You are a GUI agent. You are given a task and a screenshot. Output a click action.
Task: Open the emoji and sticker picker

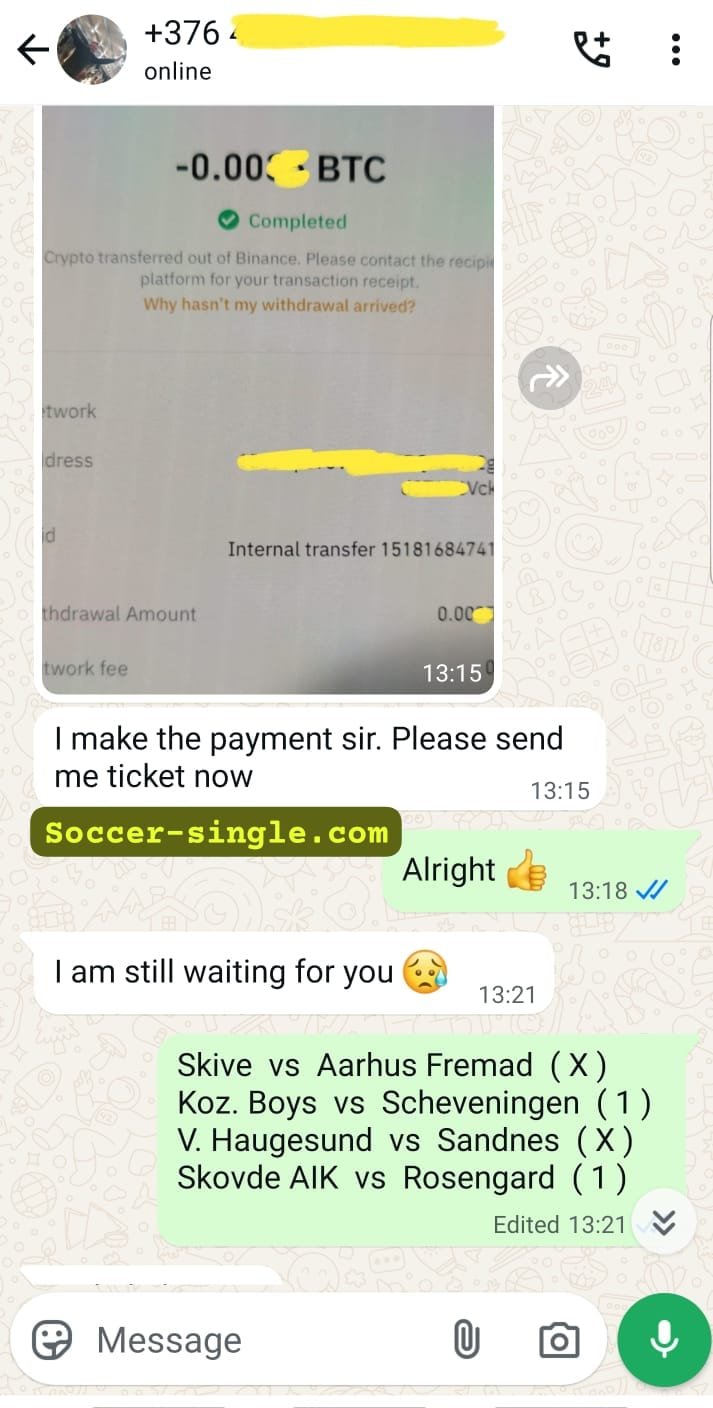[51, 1340]
